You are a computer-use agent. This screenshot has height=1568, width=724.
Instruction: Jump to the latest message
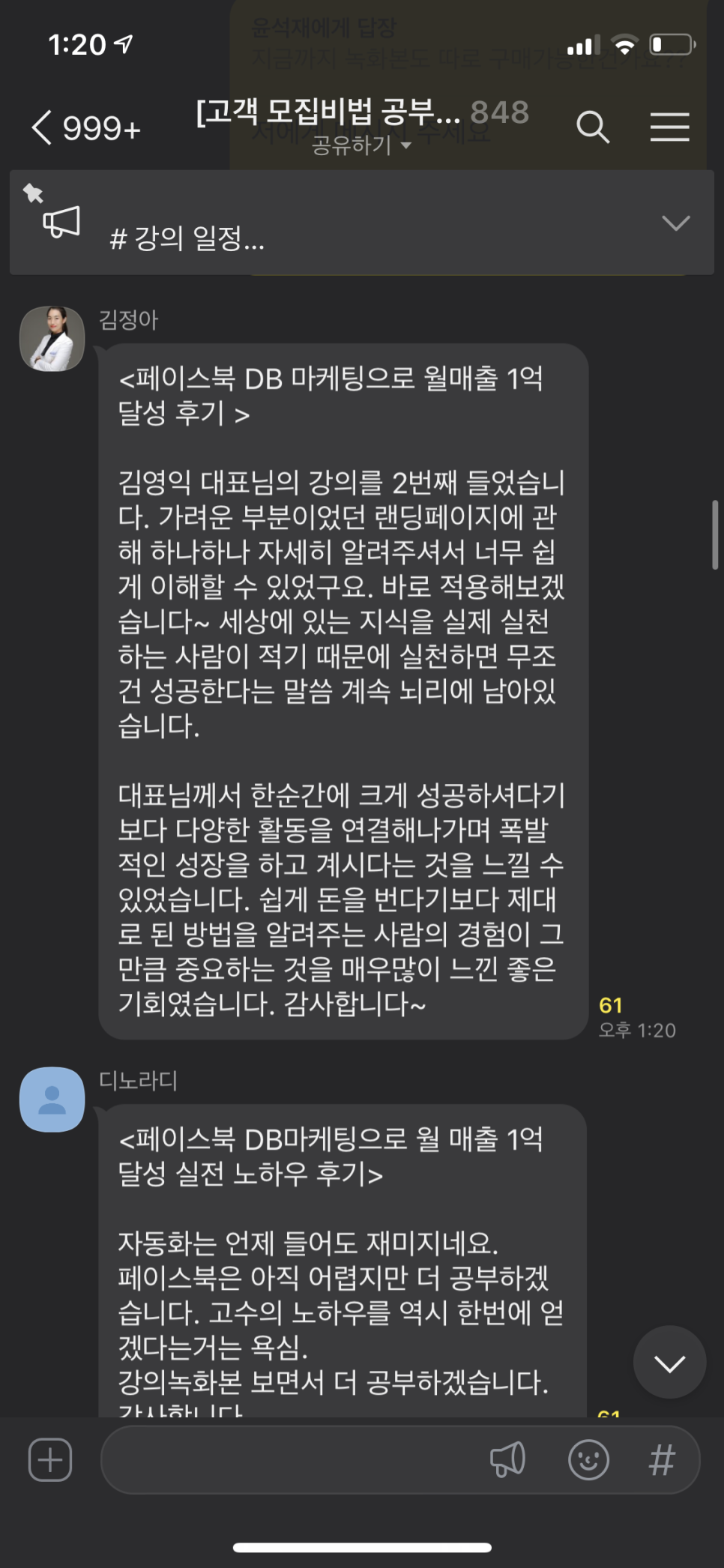pyautogui.click(x=669, y=1362)
